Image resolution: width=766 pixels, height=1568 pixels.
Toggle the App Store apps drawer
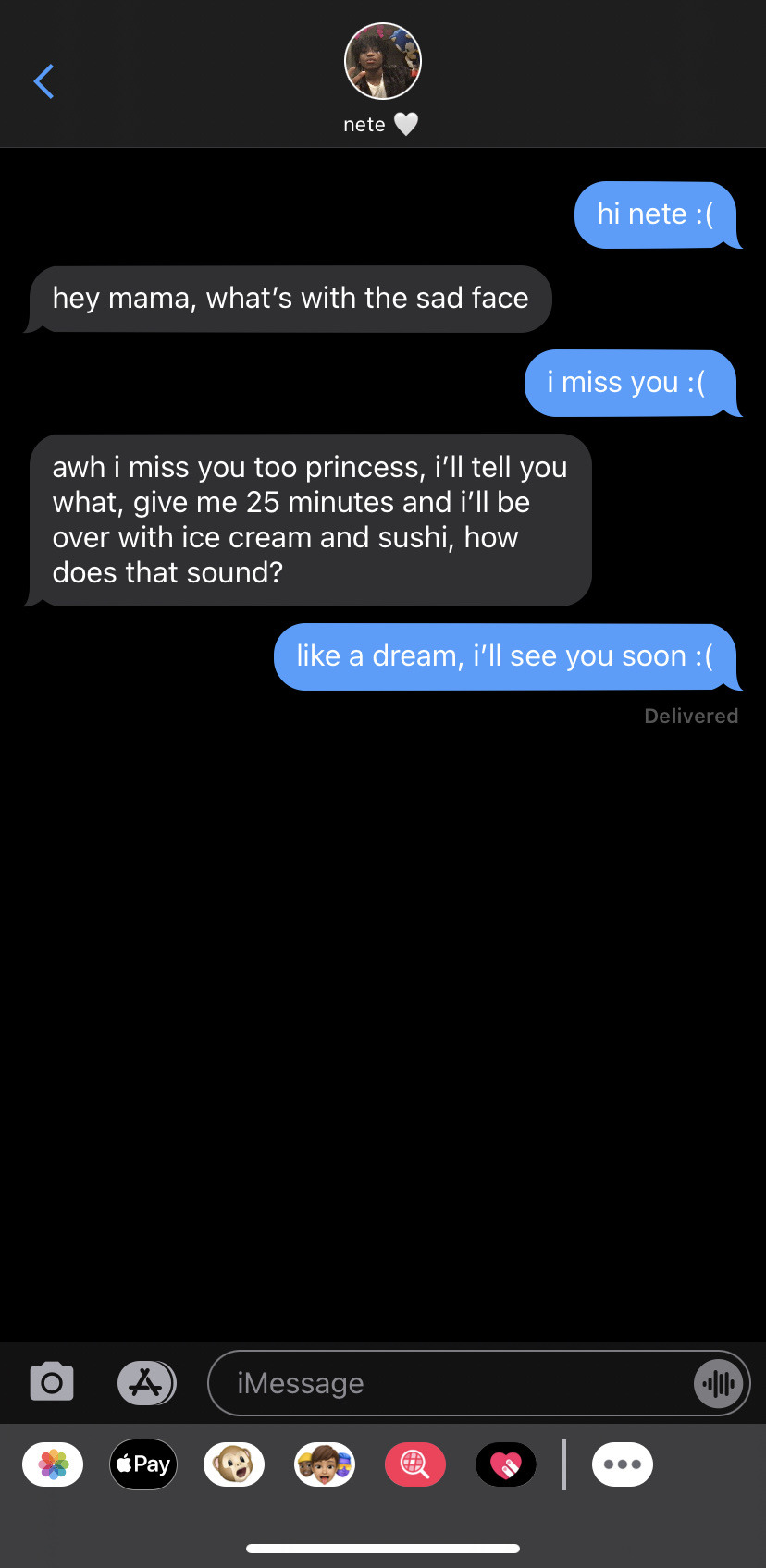point(146,1383)
